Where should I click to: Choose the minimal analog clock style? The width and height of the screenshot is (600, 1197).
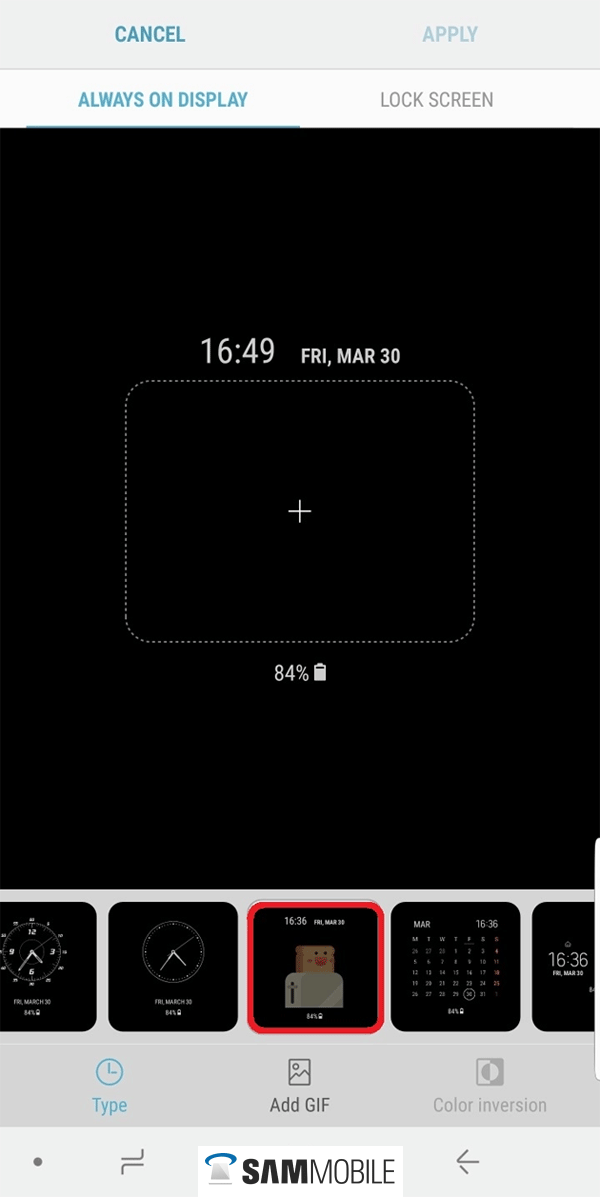173,966
